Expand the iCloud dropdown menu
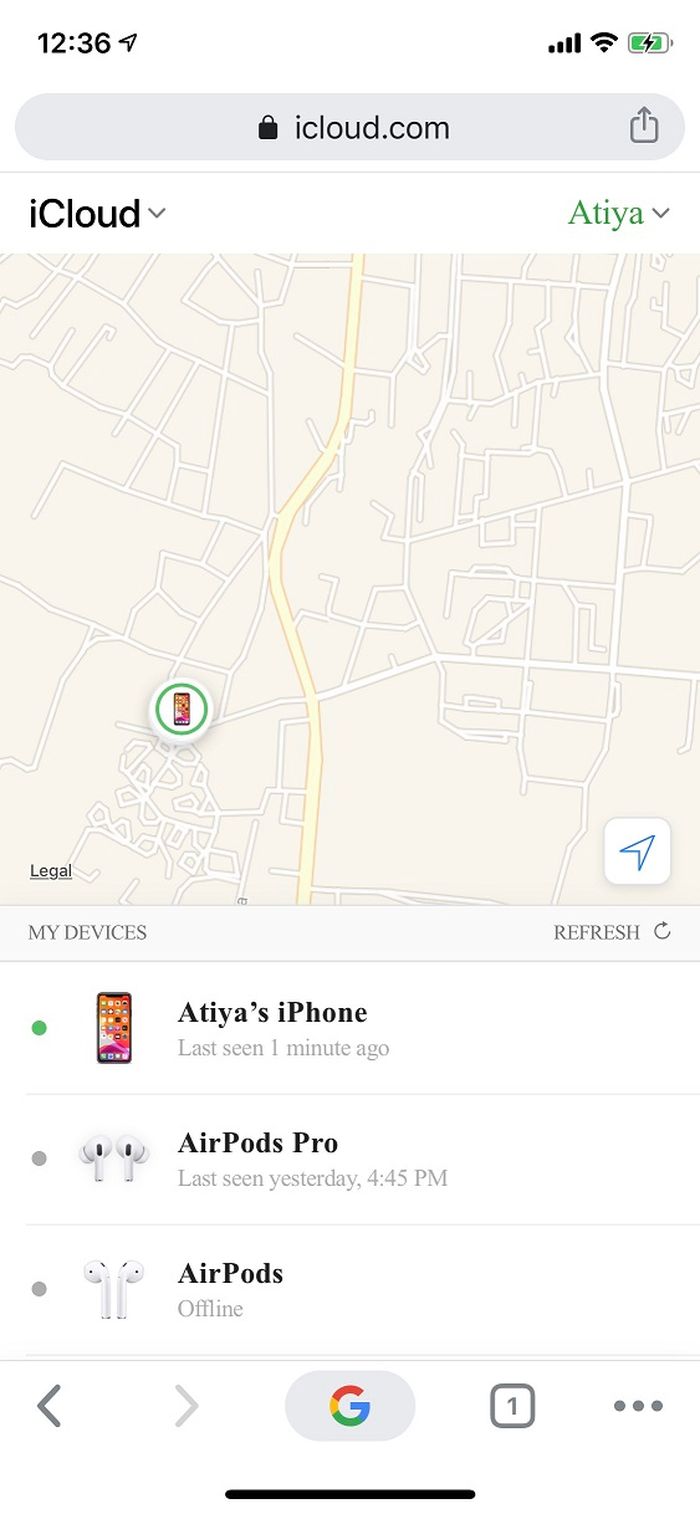Screen dimensions: 700x1514 click(x=97, y=214)
